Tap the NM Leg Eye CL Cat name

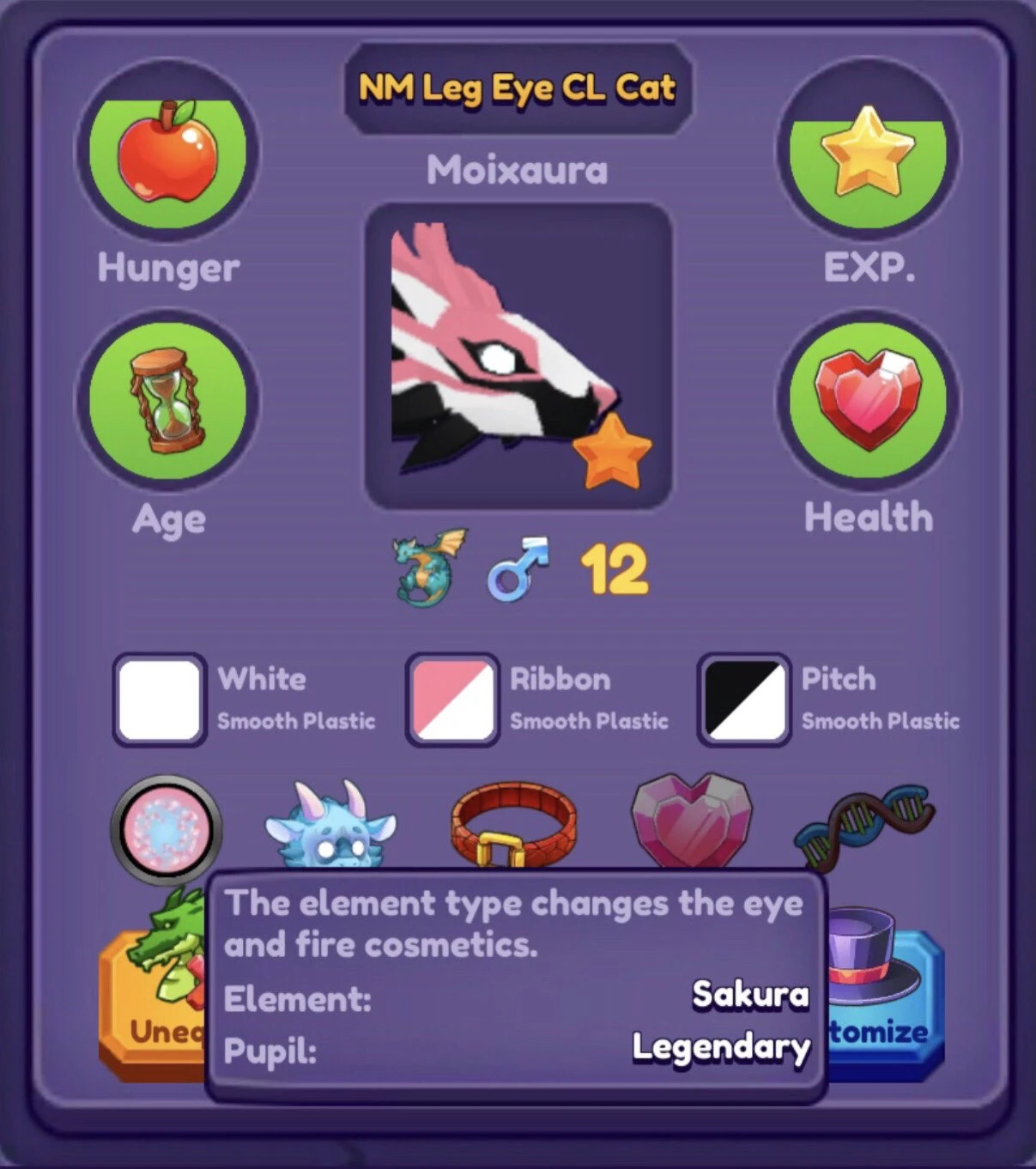518,89
